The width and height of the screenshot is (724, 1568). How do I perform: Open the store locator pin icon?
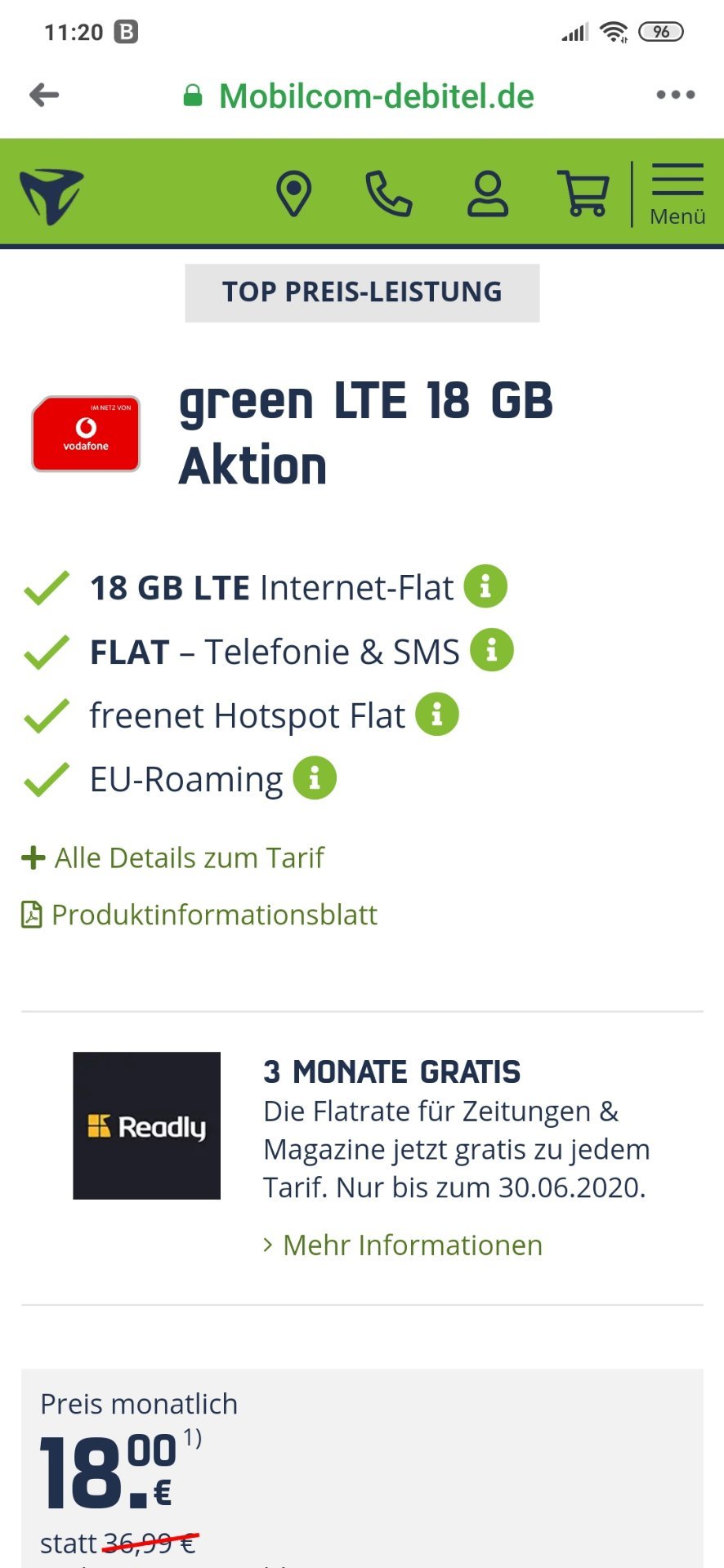pyautogui.click(x=294, y=194)
